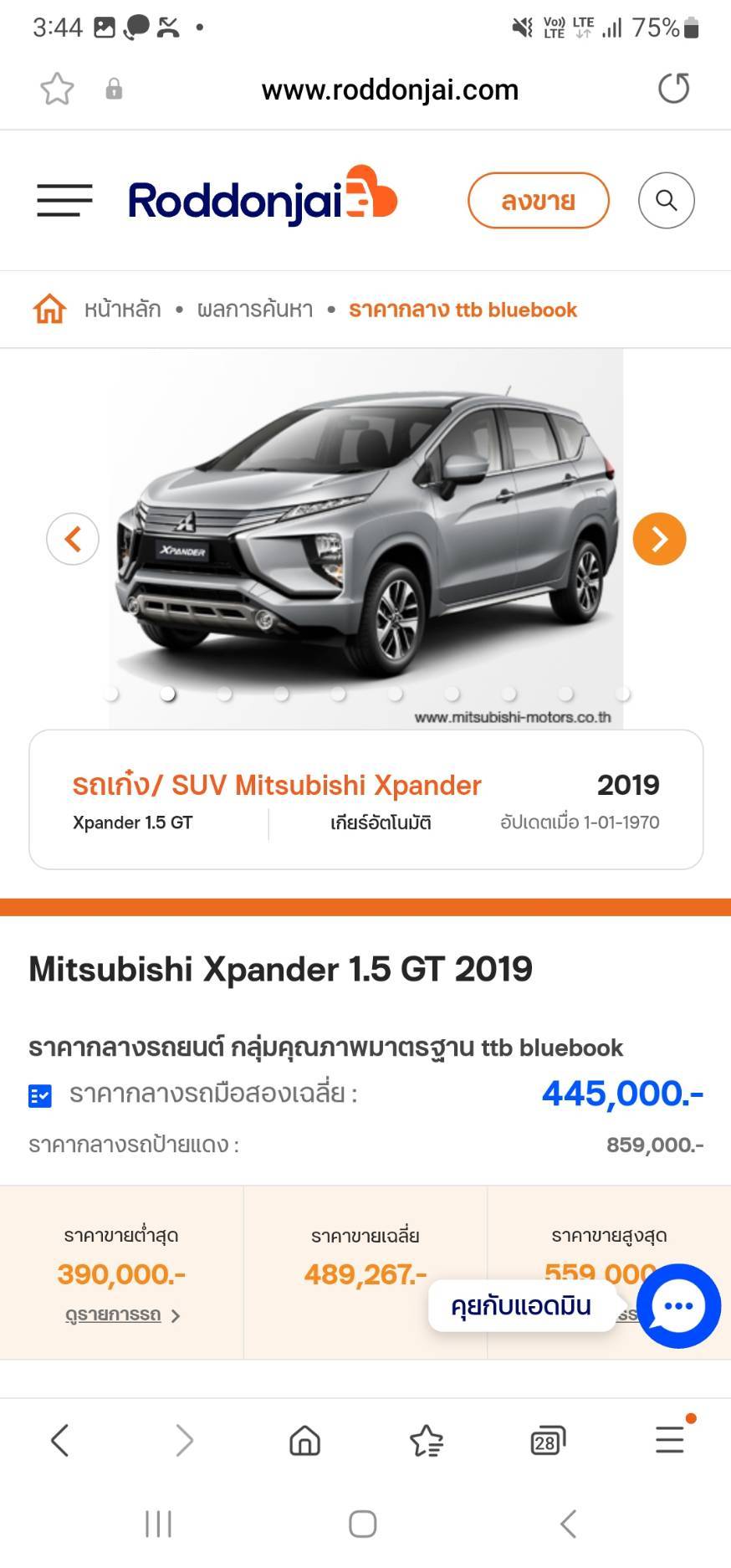
Task: Show the next car image
Action: (659, 539)
